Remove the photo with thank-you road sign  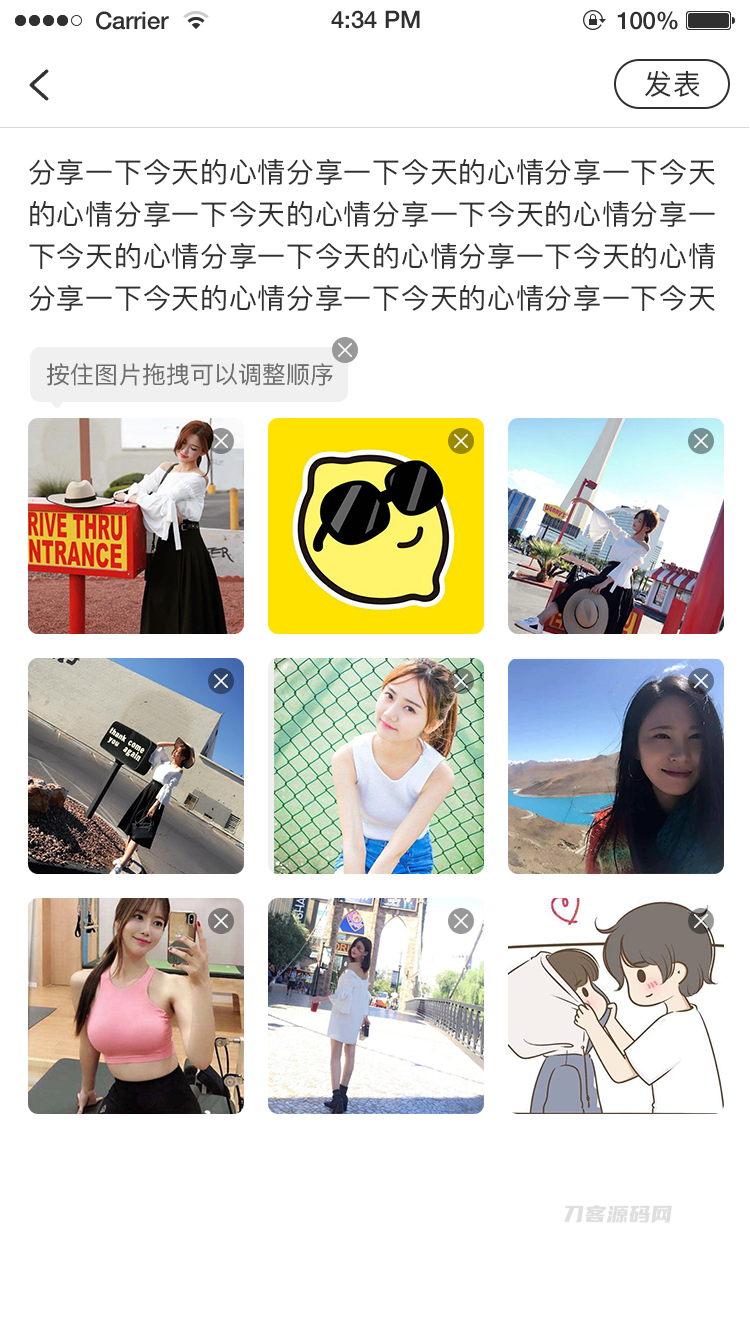pyautogui.click(x=220, y=681)
